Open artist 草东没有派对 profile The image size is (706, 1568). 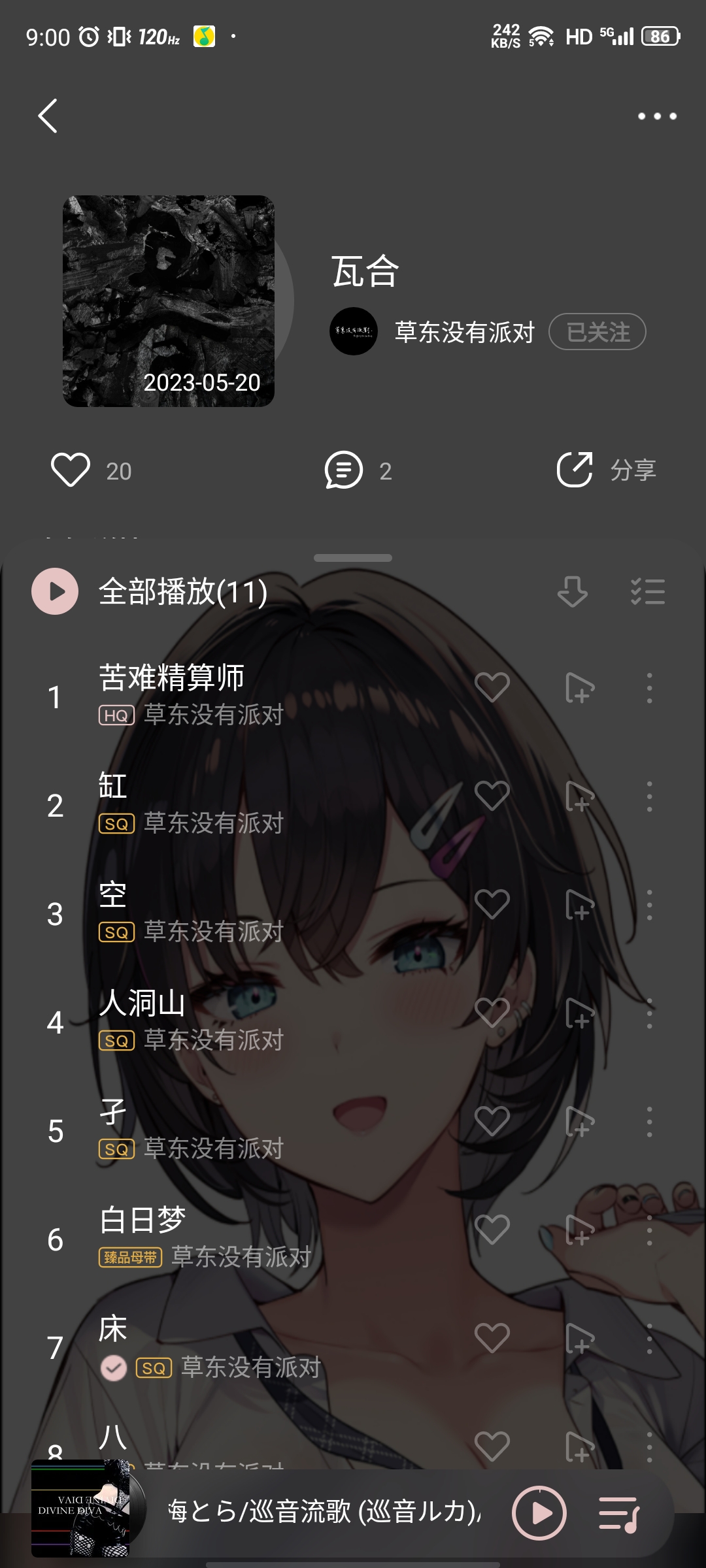pyautogui.click(x=464, y=332)
